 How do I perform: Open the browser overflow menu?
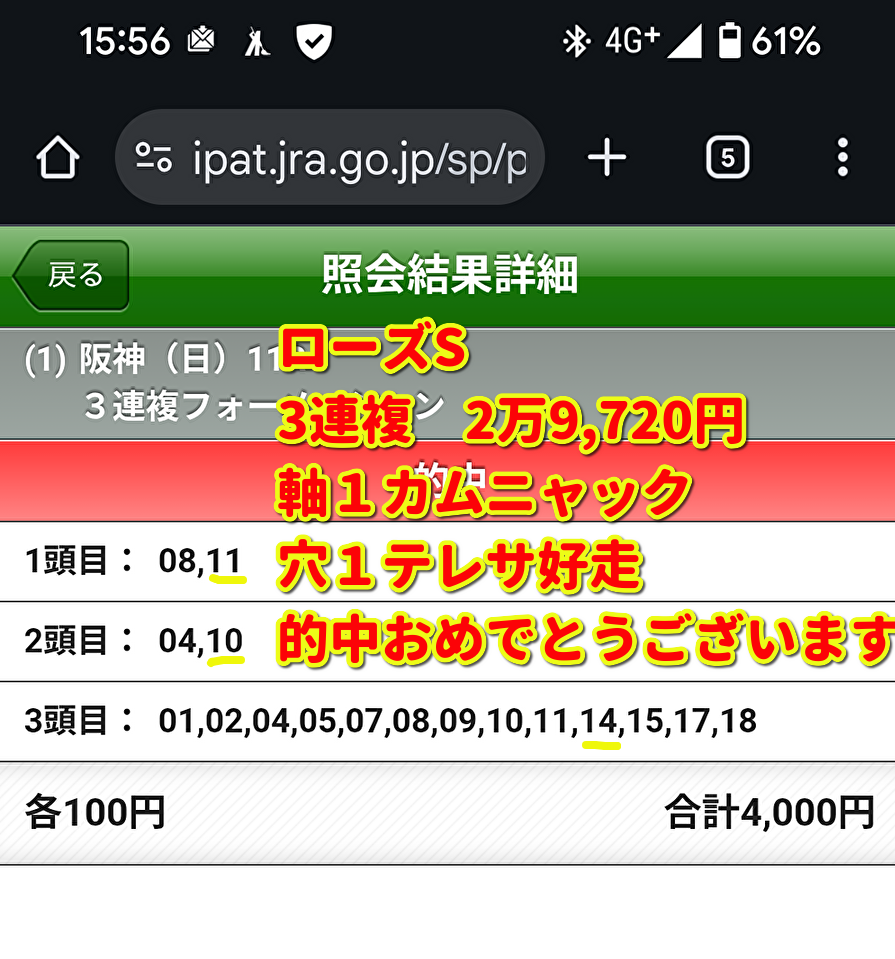(x=842, y=158)
